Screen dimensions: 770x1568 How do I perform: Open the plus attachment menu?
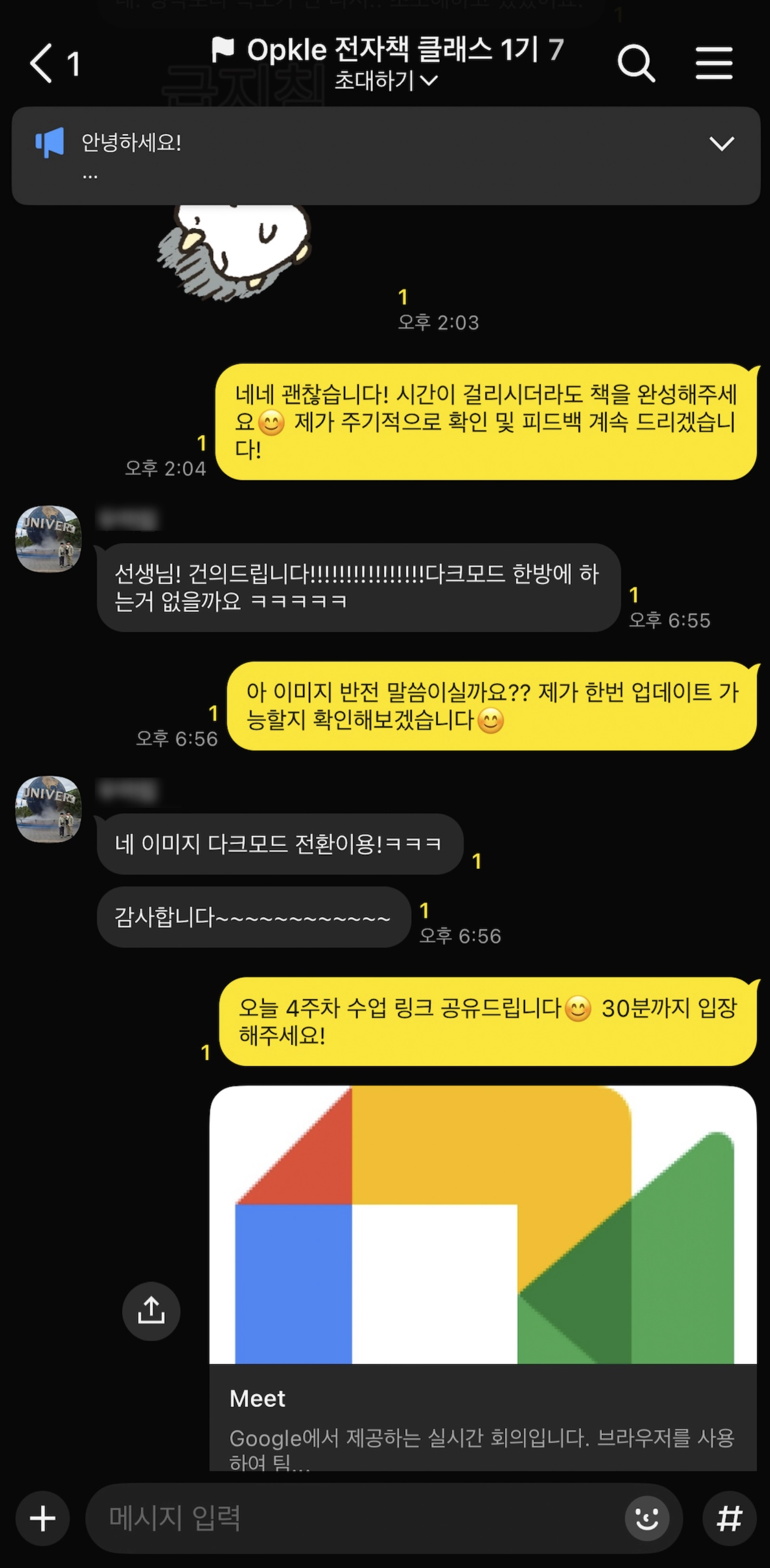pos(43,1518)
